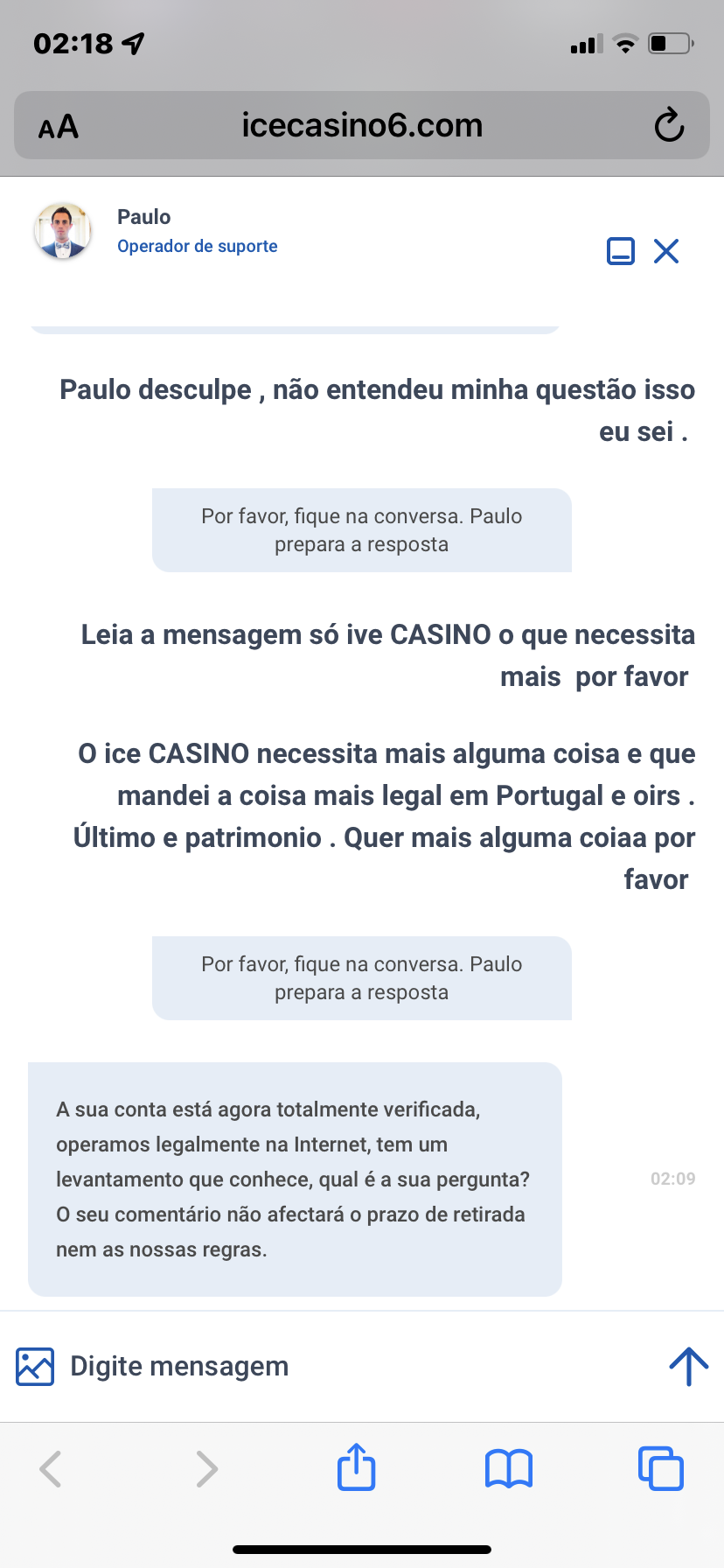This screenshot has height=1568, width=724.
Task: Open the AA reader options
Action: click(x=59, y=127)
